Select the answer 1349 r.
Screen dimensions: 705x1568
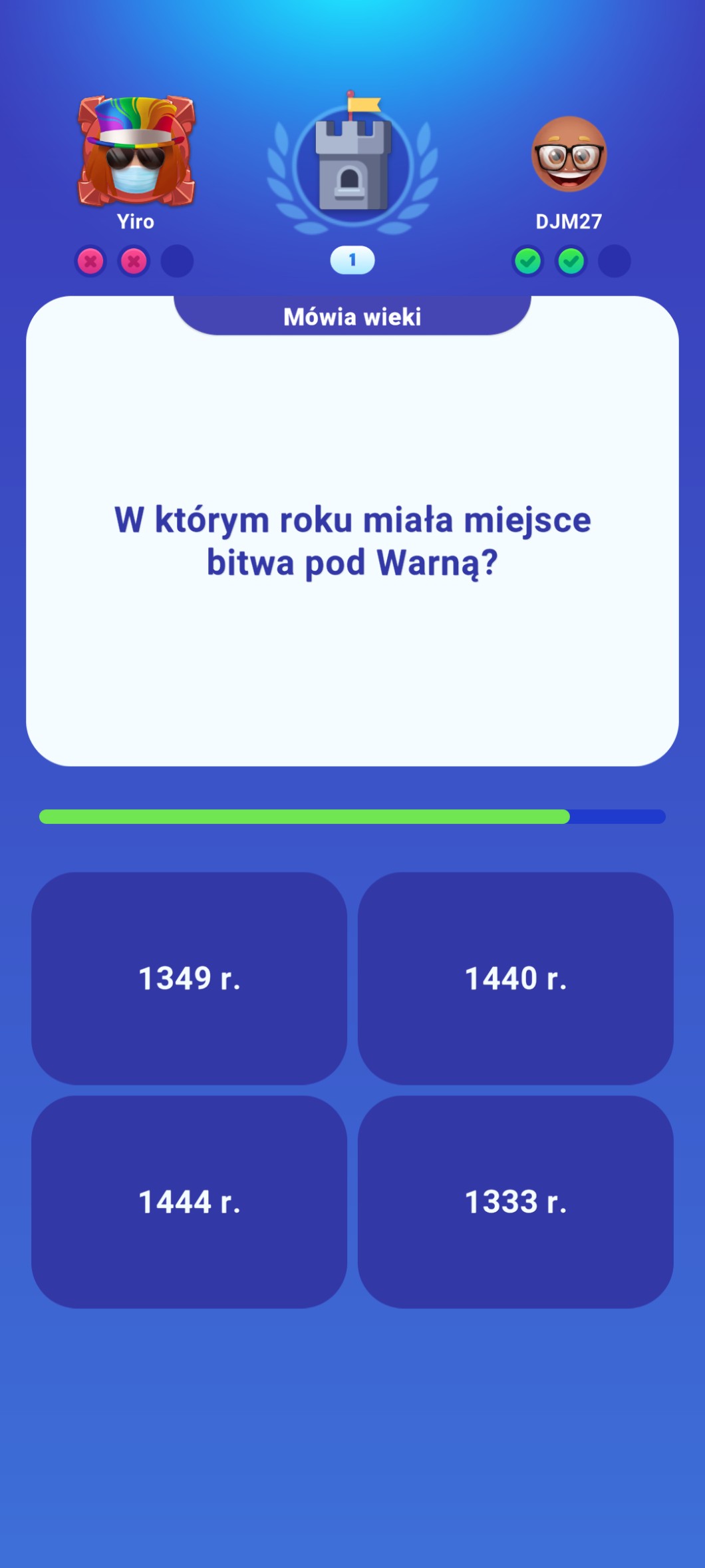pos(189,978)
